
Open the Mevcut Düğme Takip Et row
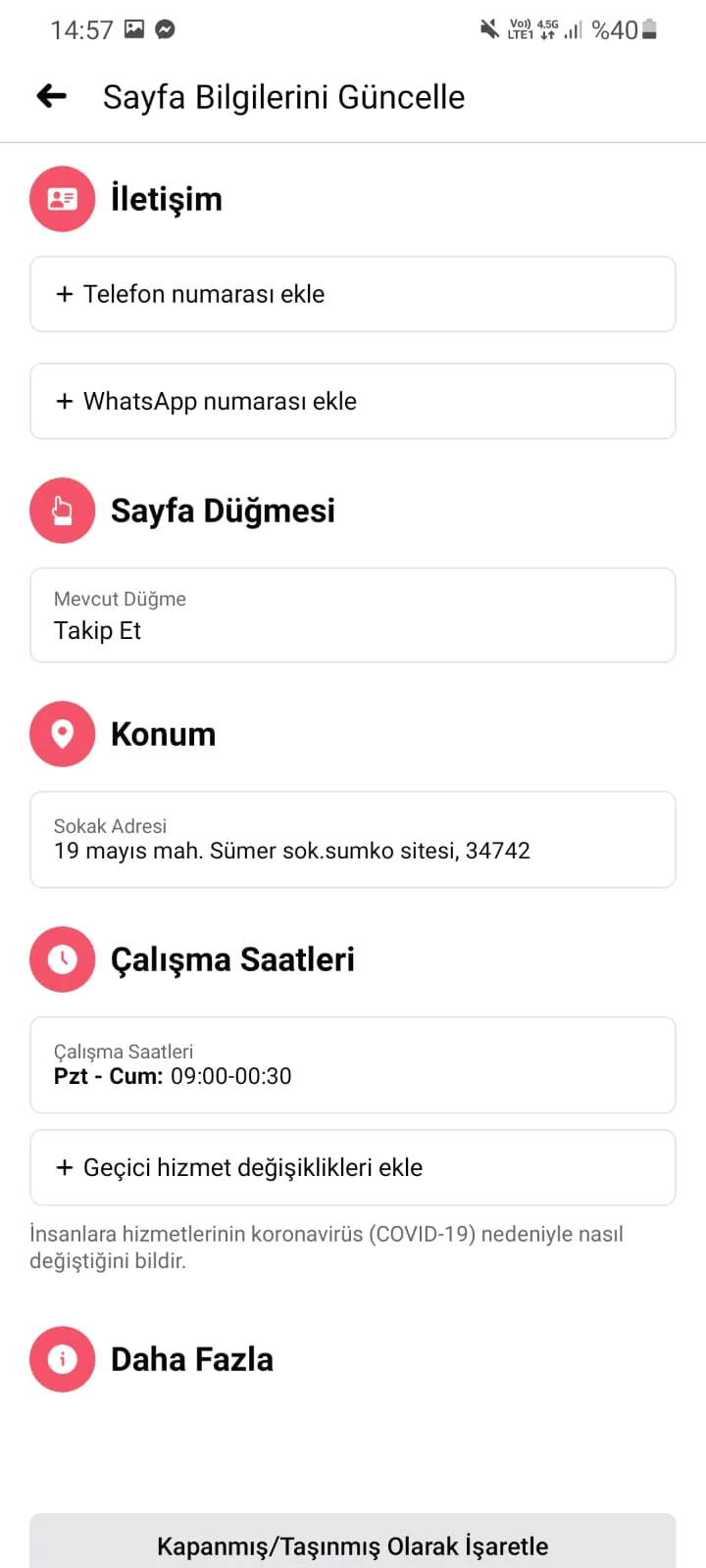pos(352,615)
